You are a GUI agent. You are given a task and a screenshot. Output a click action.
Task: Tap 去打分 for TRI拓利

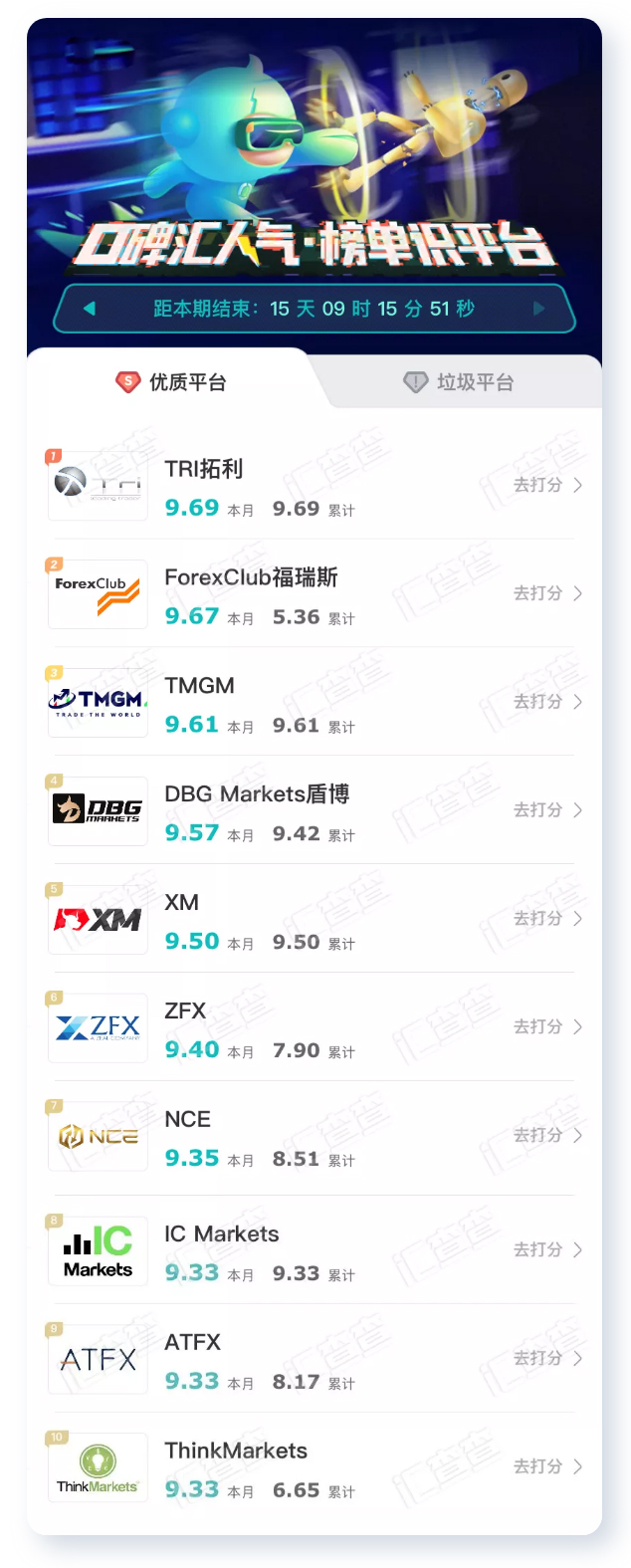(x=547, y=485)
